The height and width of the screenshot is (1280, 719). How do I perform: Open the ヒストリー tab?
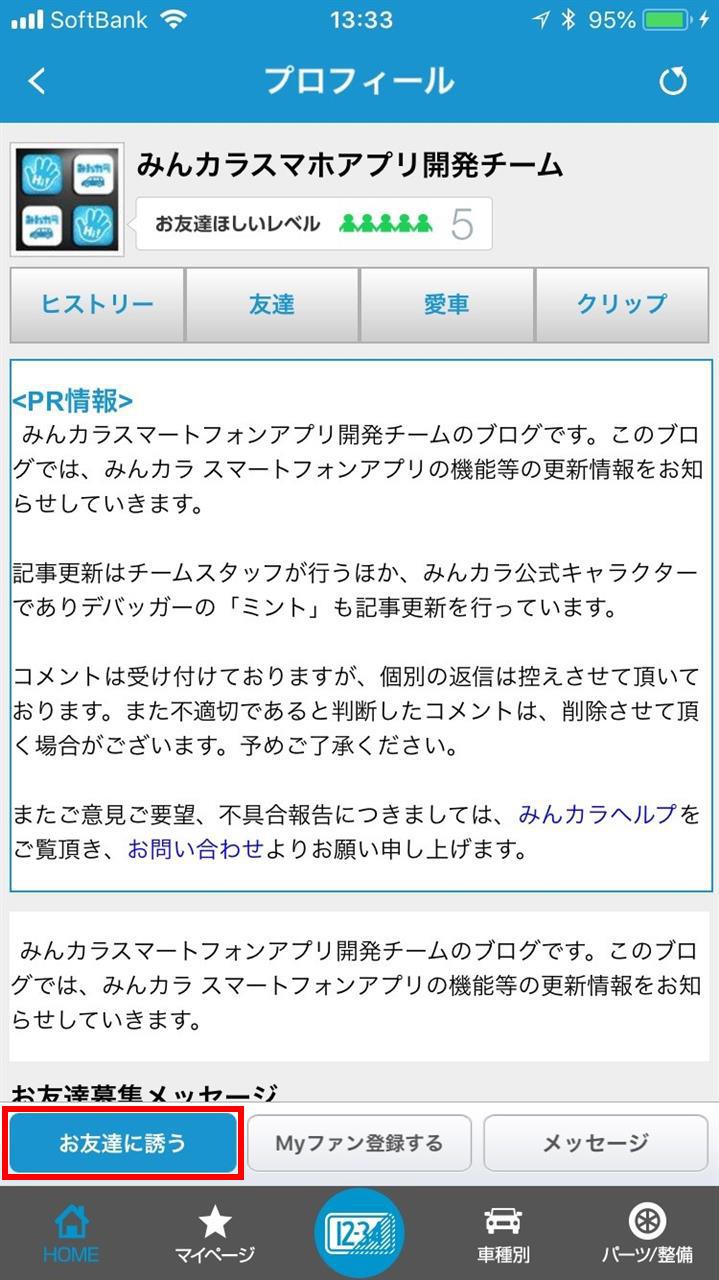(97, 305)
